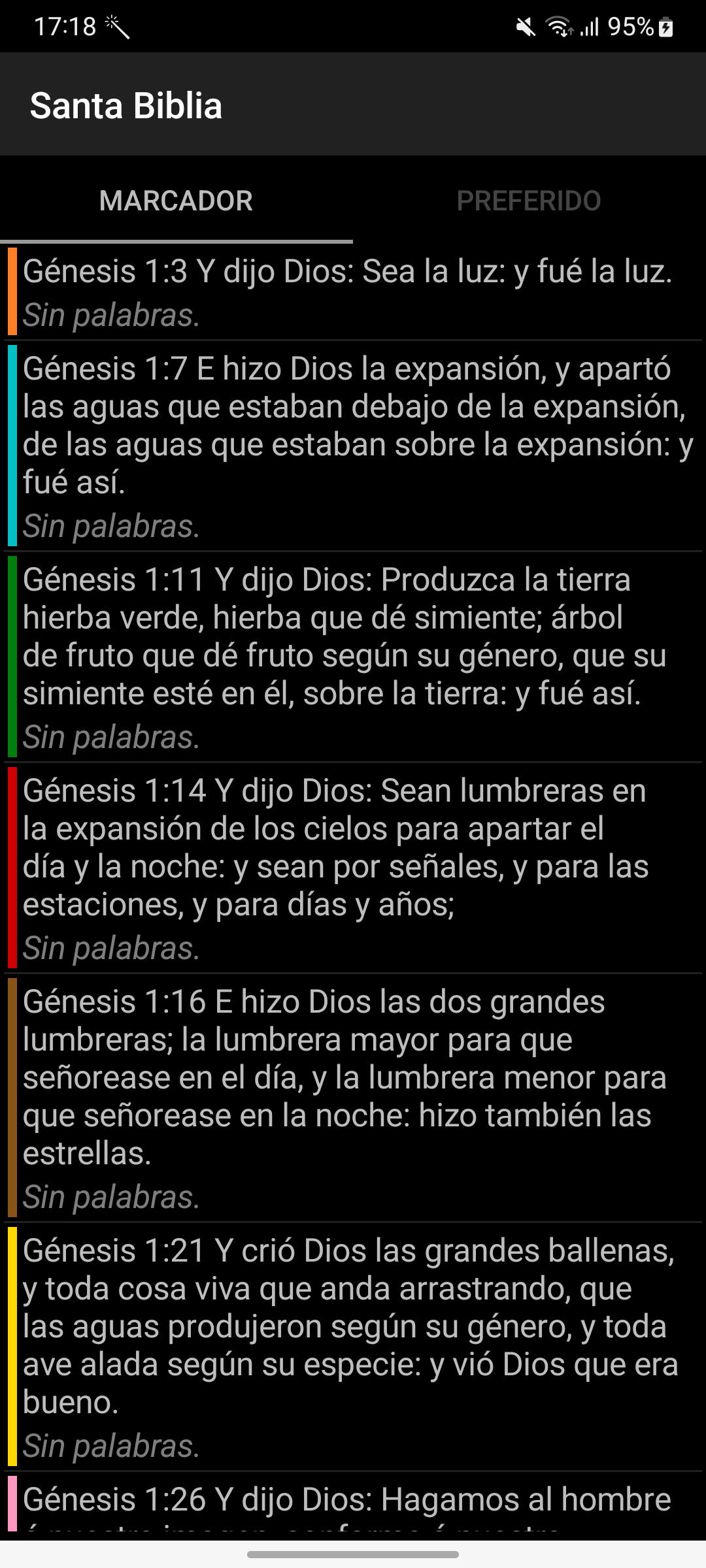Select the MARCADOR tab
The height and width of the screenshot is (1568, 706).
(176, 201)
